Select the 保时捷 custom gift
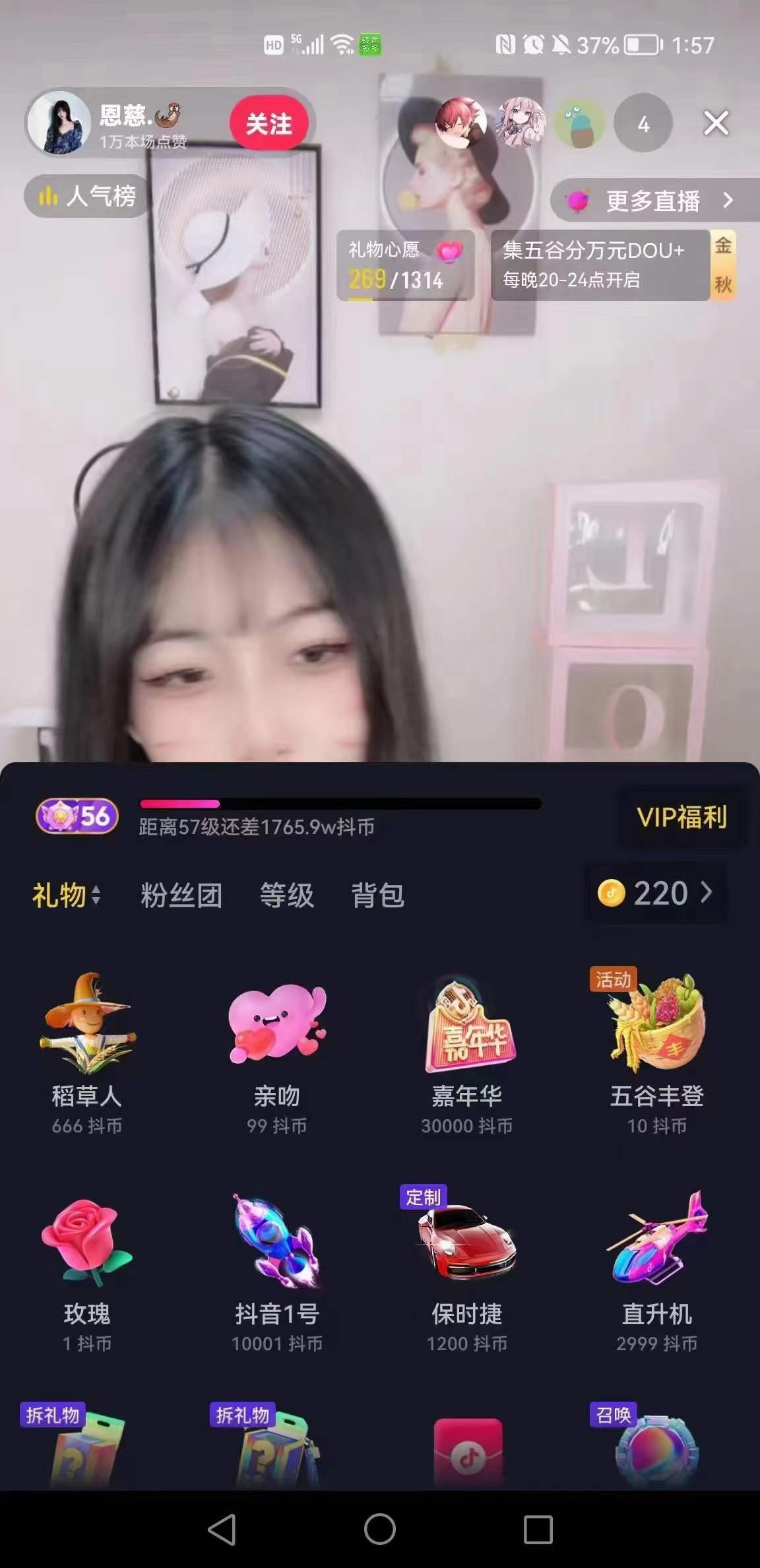The width and height of the screenshot is (760, 1568). 467,1267
